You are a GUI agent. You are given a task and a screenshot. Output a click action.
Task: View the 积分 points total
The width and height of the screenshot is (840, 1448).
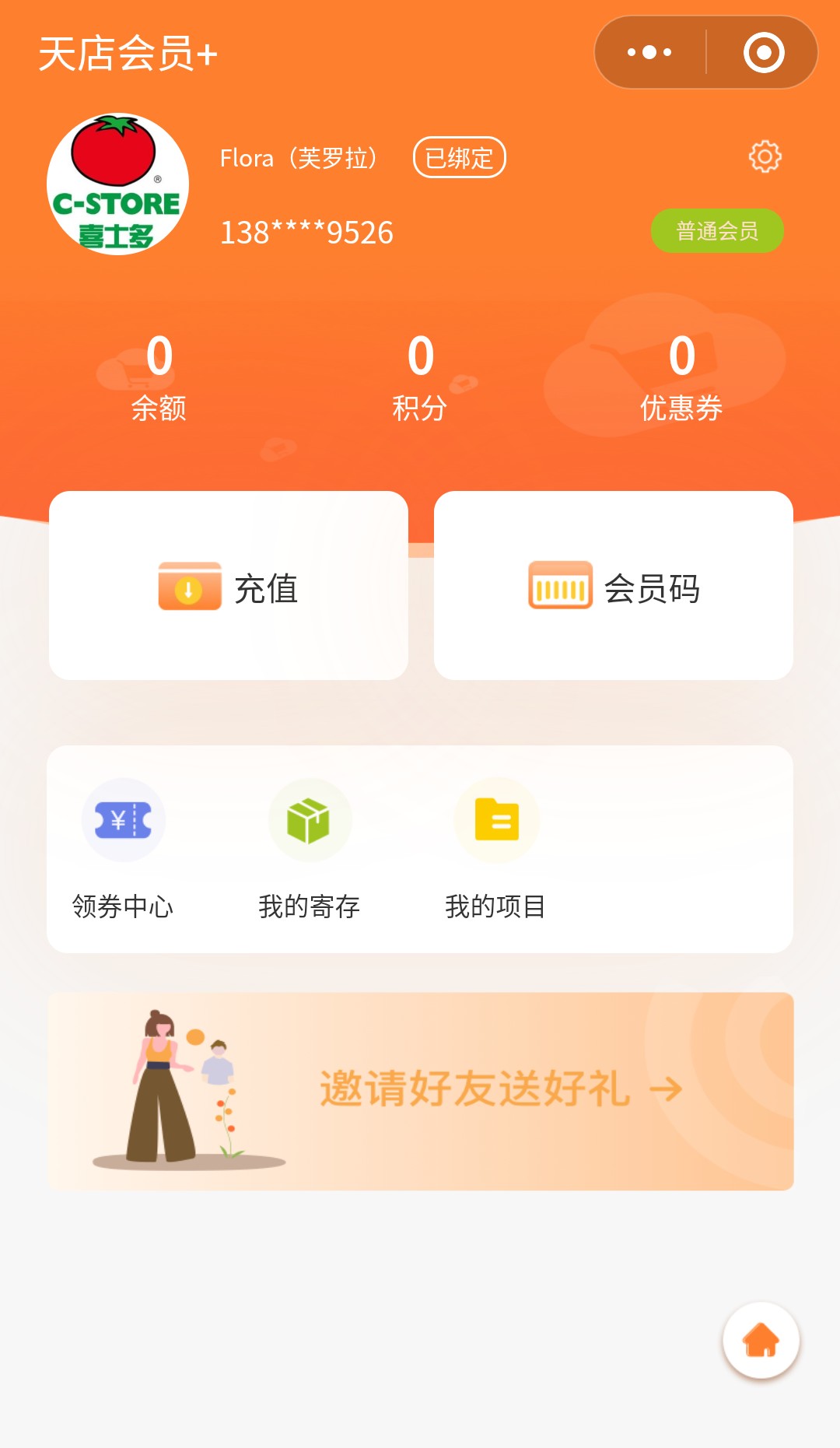pos(420,358)
